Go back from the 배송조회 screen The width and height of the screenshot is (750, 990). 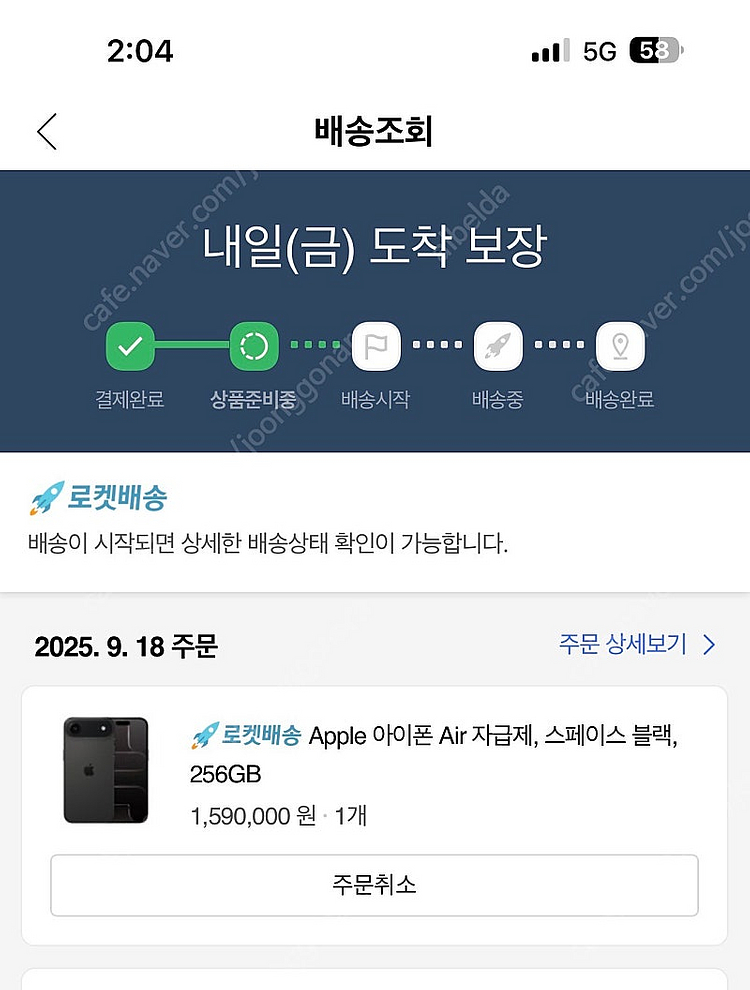(x=47, y=132)
